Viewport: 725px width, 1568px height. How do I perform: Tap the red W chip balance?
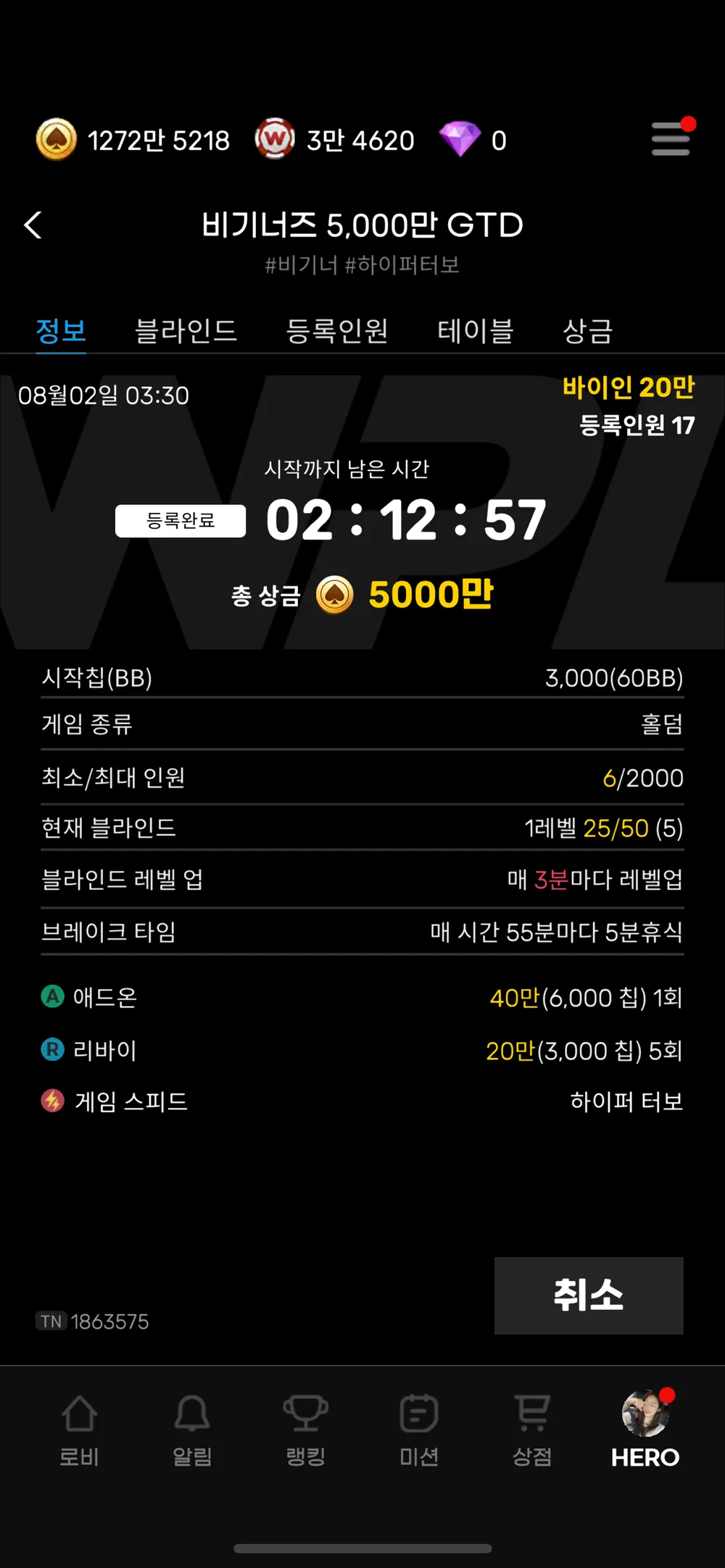(x=336, y=140)
